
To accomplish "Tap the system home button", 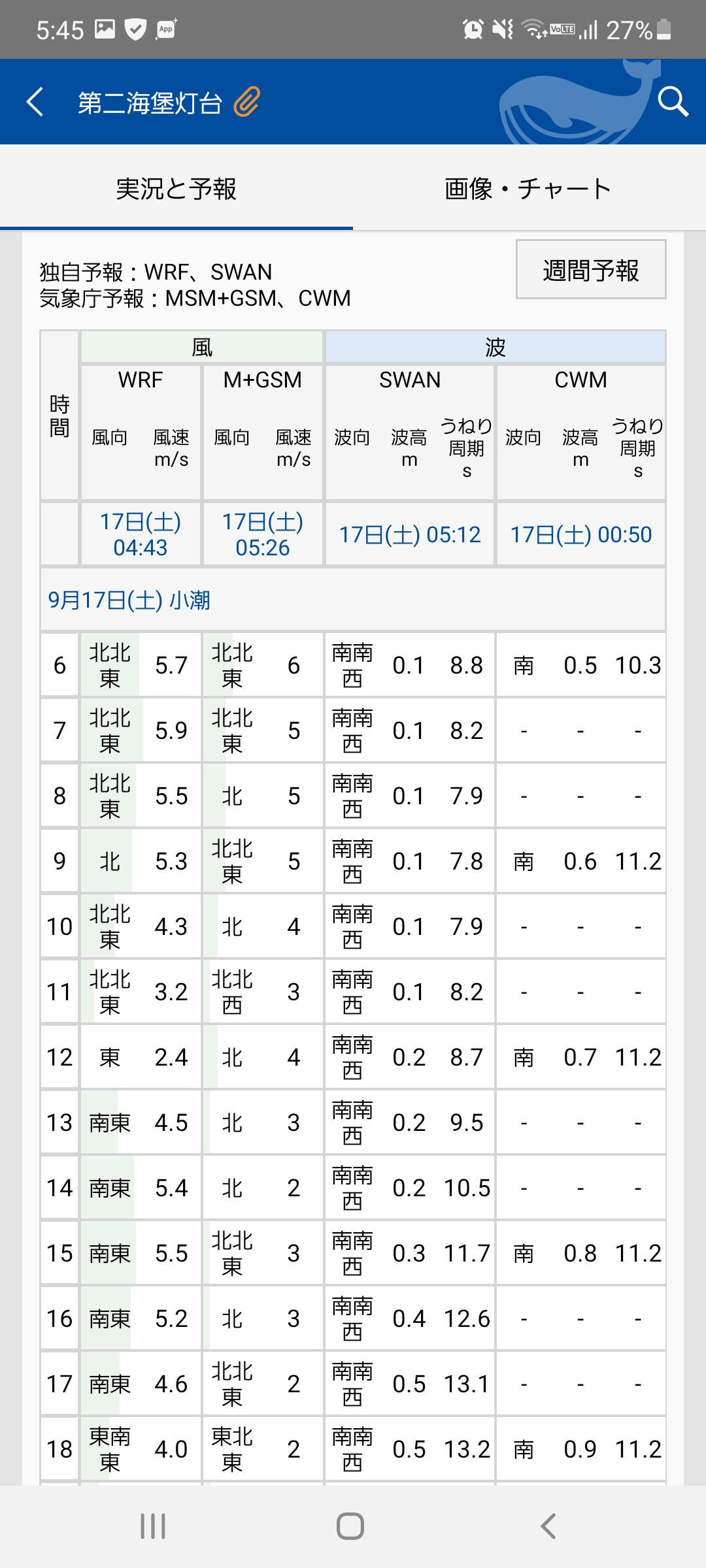I will pyautogui.click(x=350, y=1526).
